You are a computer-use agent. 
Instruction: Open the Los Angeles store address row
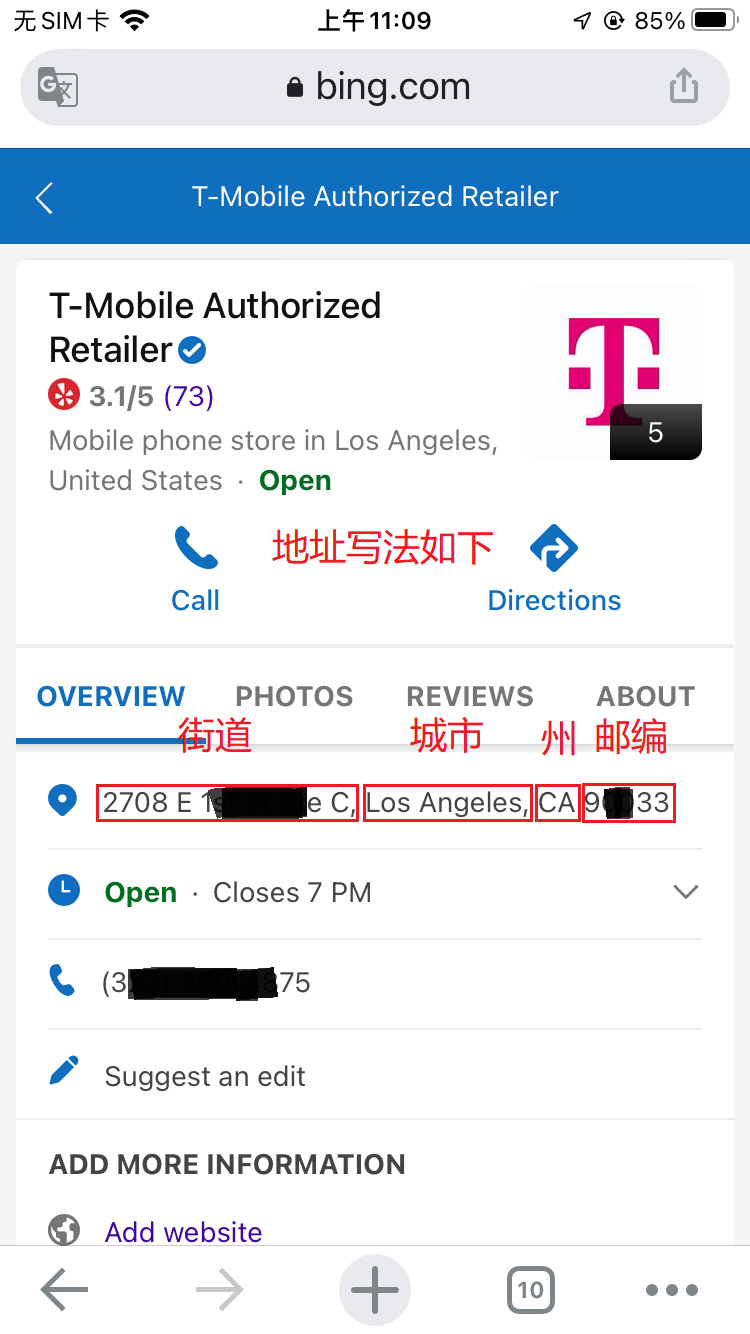point(375,803)
